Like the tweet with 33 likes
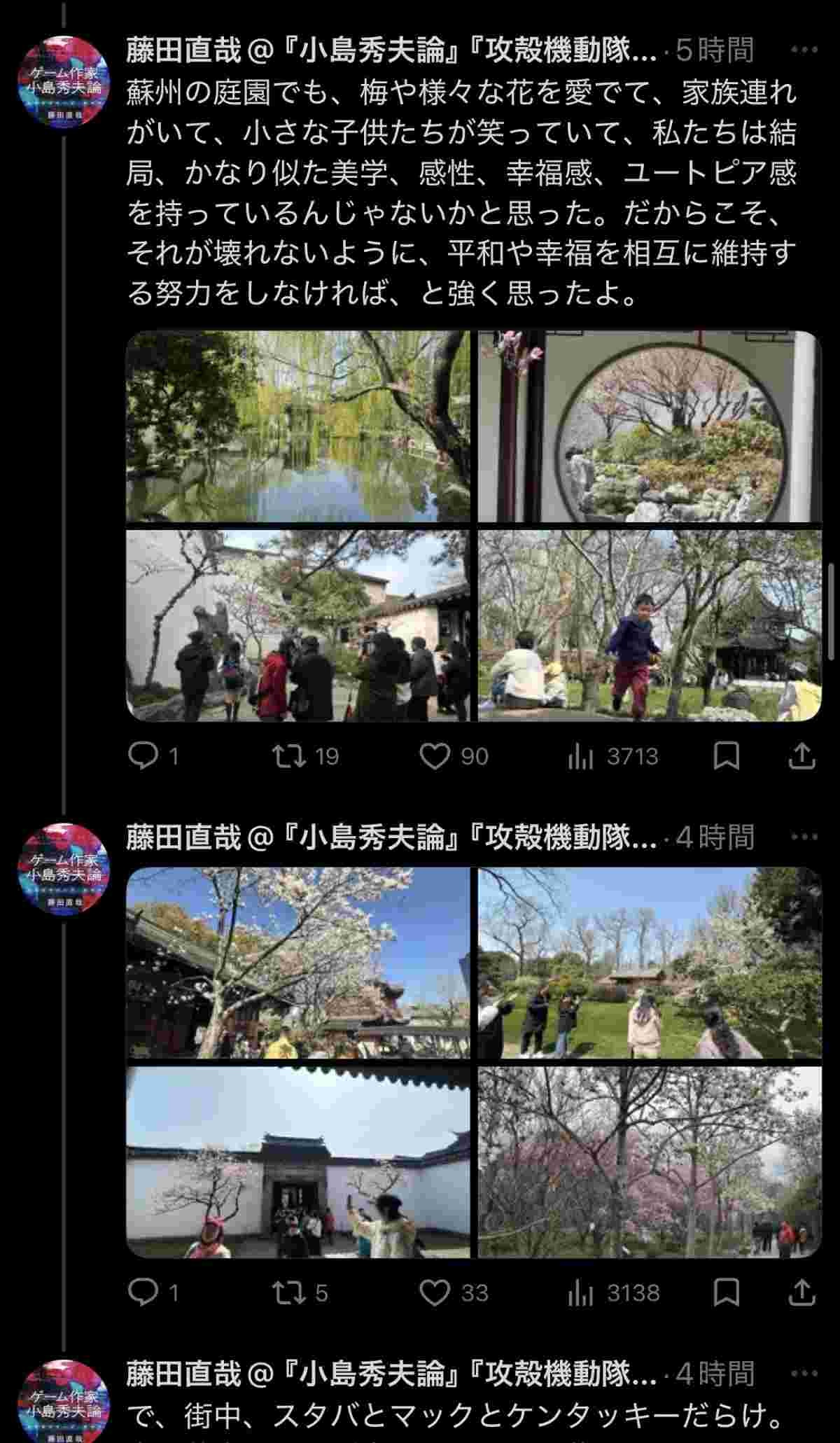Screen dimensions: 840x1443 click(x=435, y=1292)
